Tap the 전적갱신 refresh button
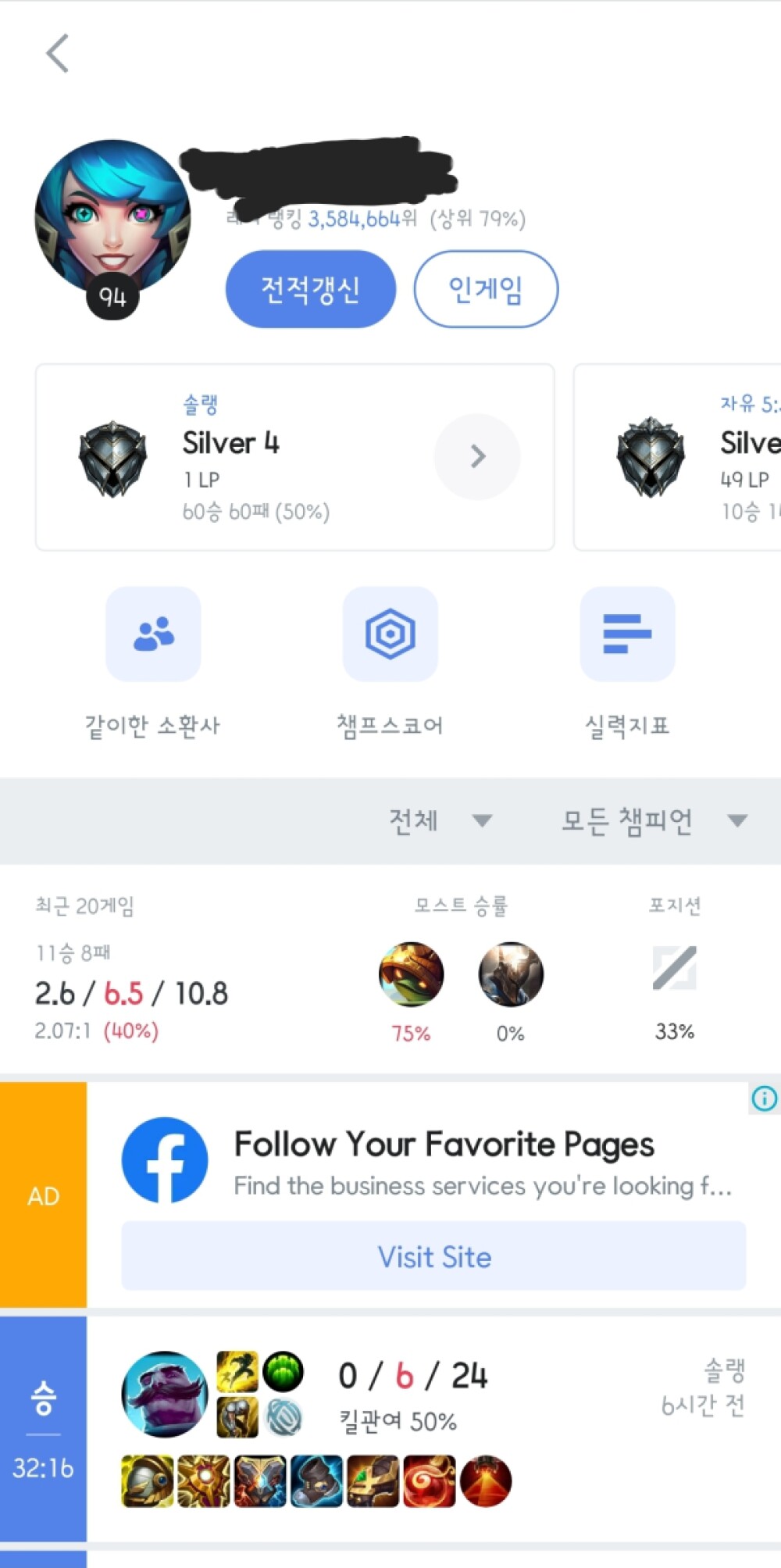 (x=310, y=289)
